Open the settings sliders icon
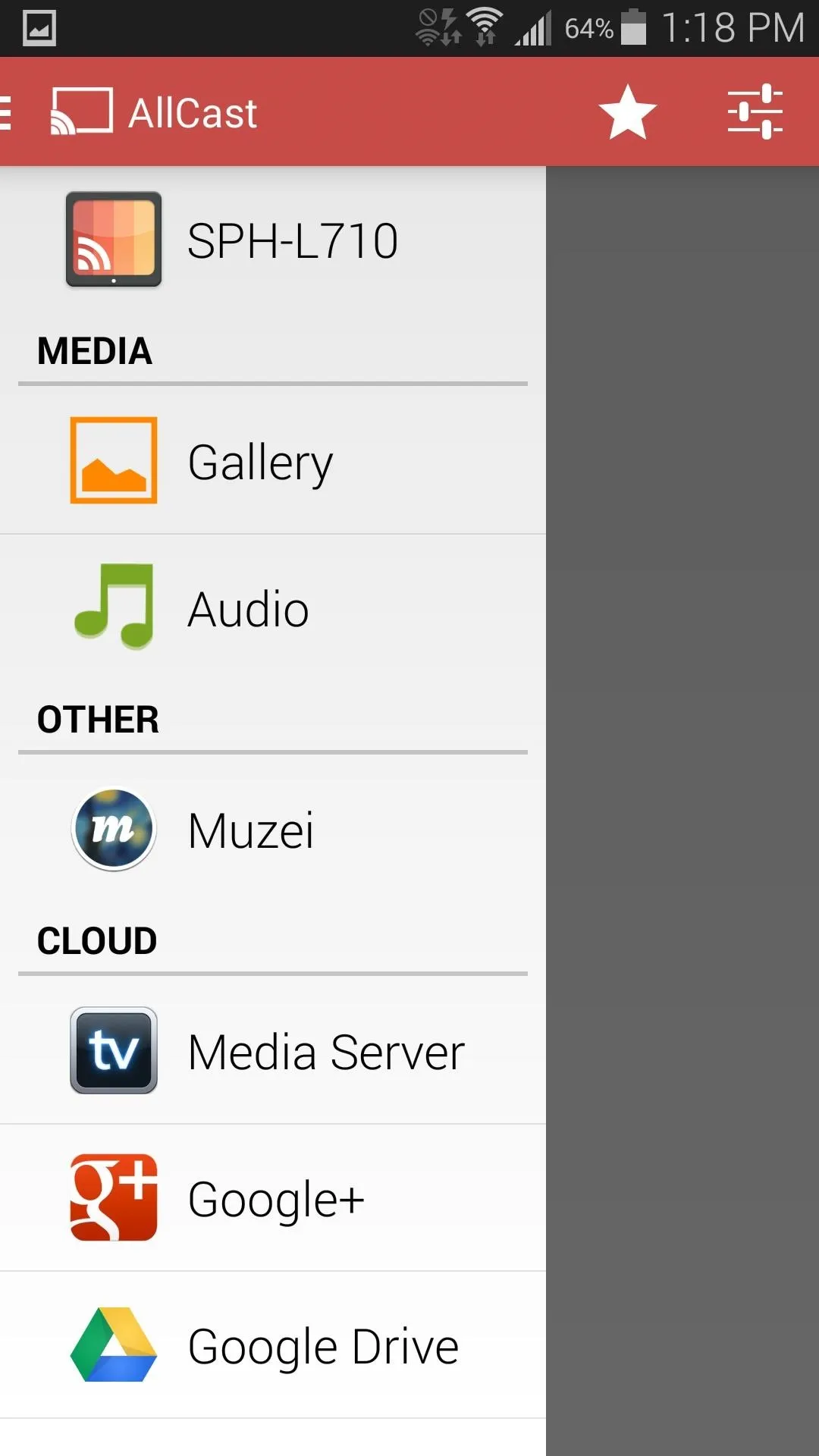 [x=755, y=112]
